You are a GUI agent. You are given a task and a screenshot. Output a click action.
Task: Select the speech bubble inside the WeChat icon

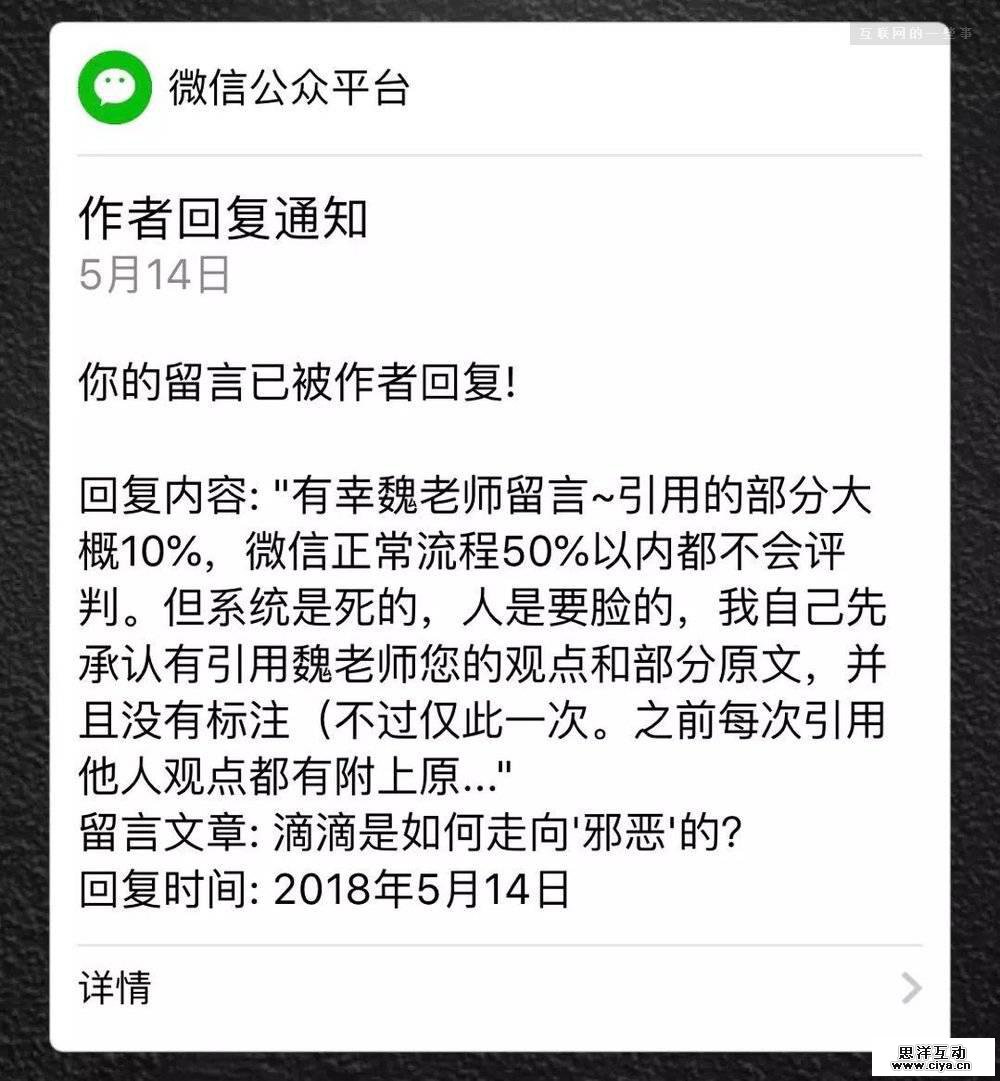coord(113,85)
